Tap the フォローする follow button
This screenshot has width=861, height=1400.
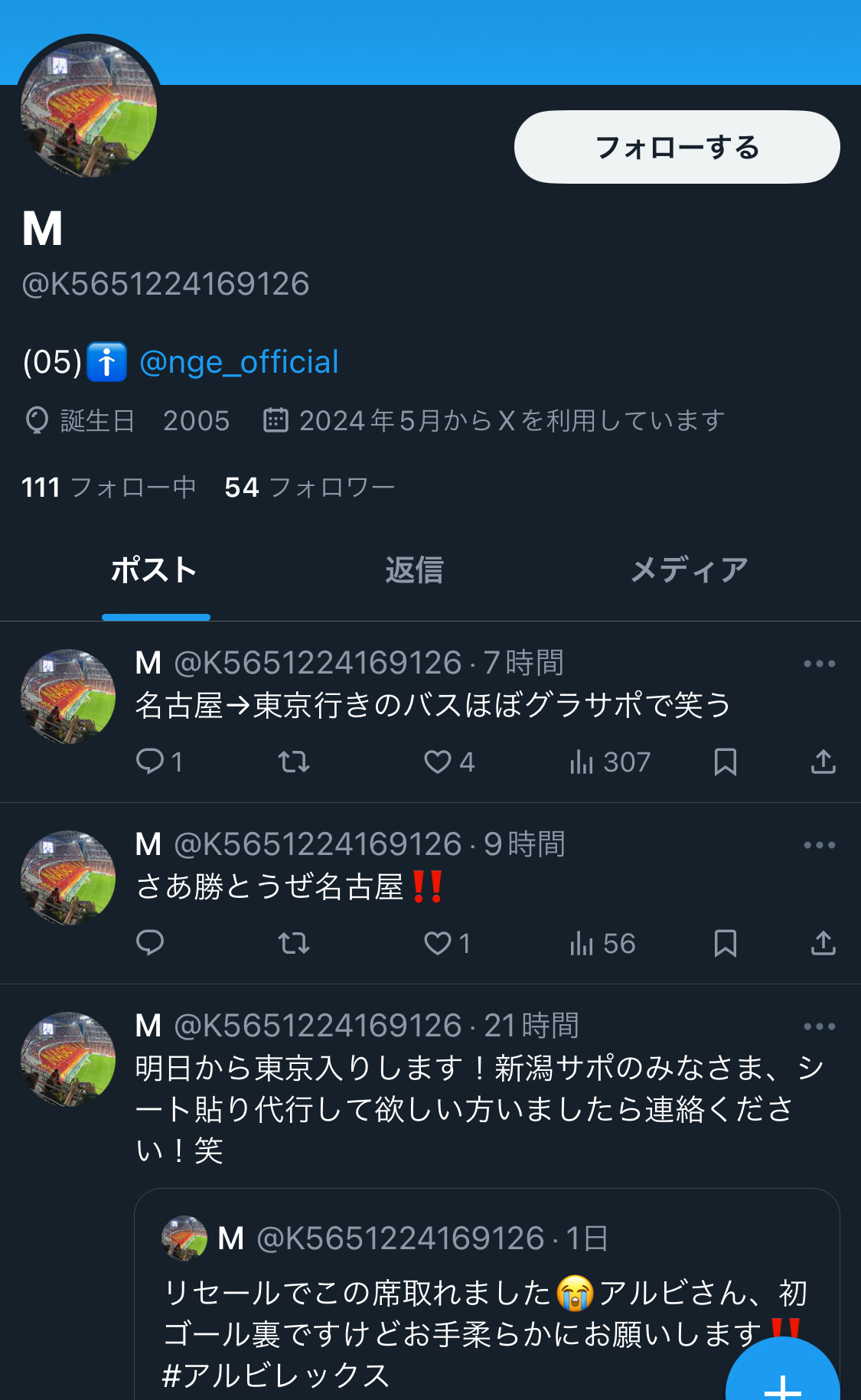pos(677,147)
